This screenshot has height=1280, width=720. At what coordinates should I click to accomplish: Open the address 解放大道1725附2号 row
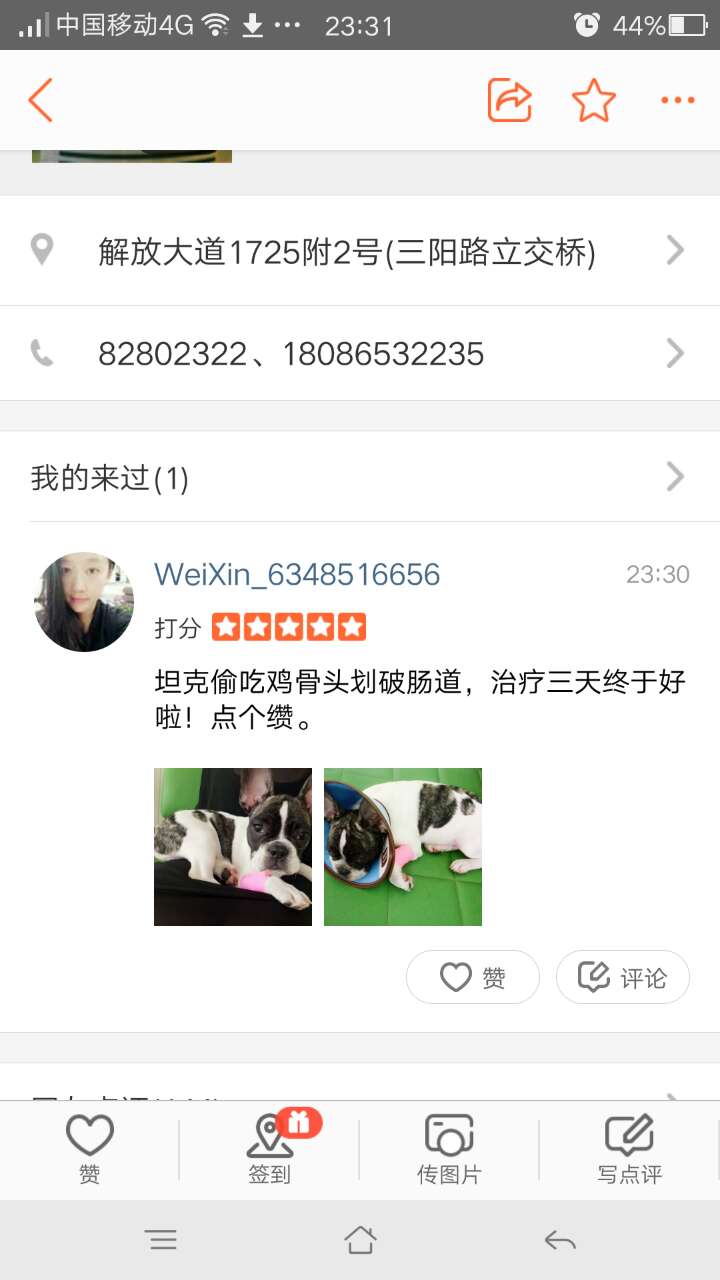(360, 251)
